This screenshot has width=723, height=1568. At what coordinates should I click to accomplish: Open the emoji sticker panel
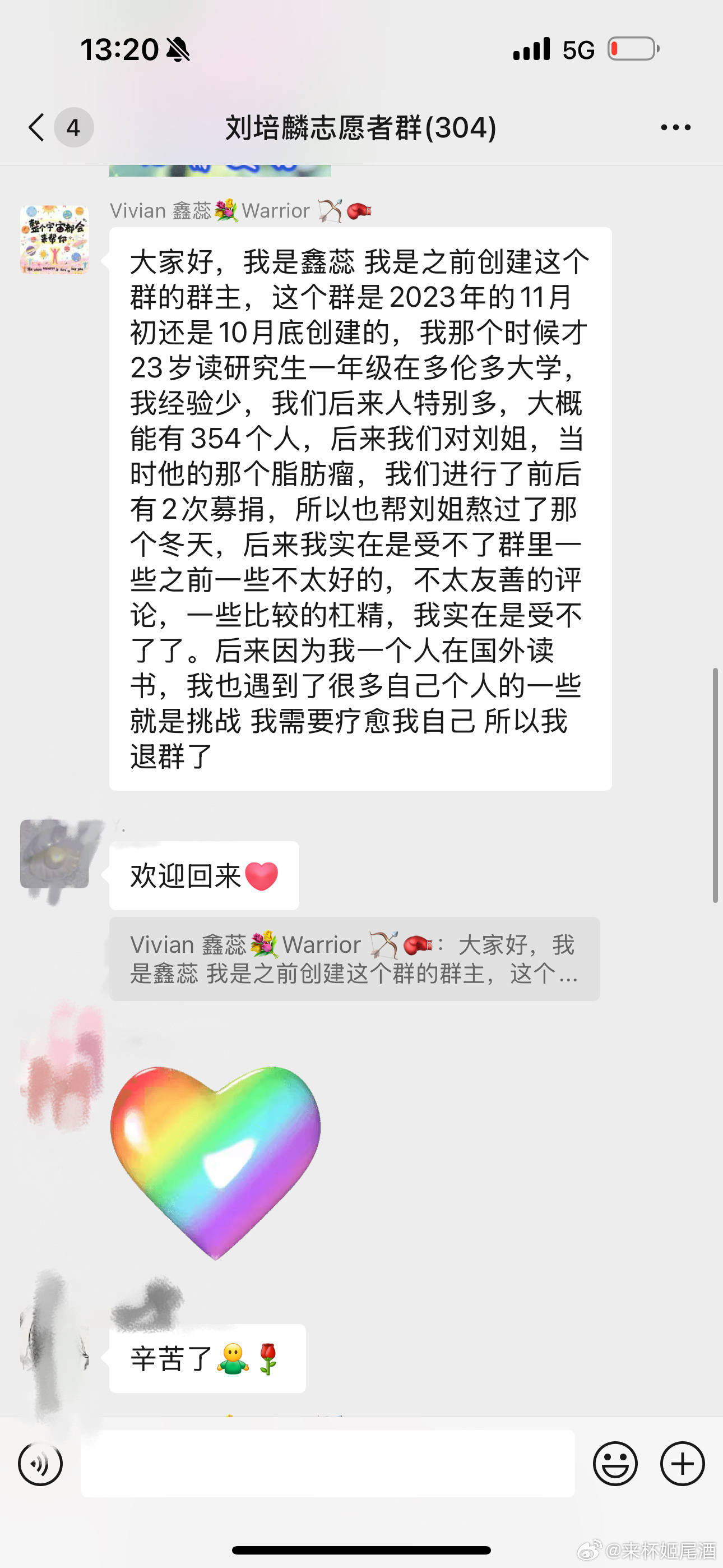coord(615,1464)
